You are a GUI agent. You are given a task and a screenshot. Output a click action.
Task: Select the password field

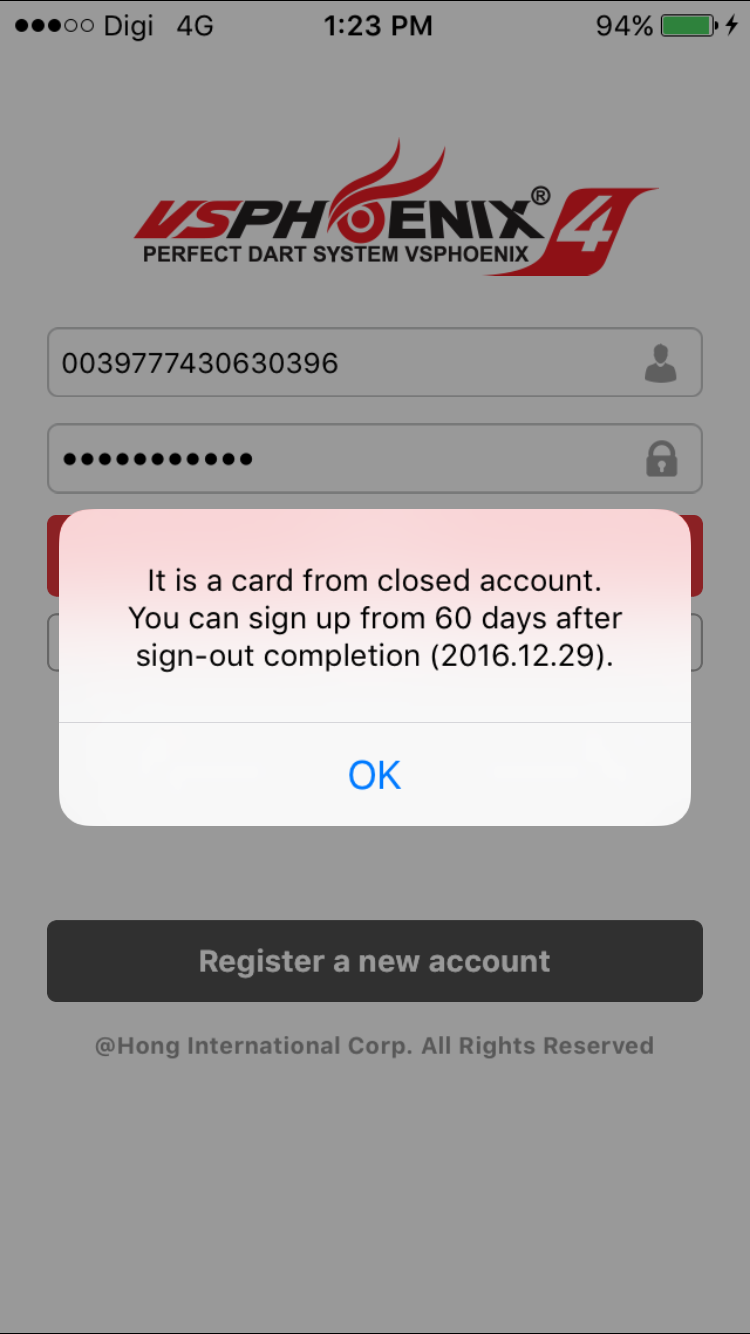[x=340, y=459]
